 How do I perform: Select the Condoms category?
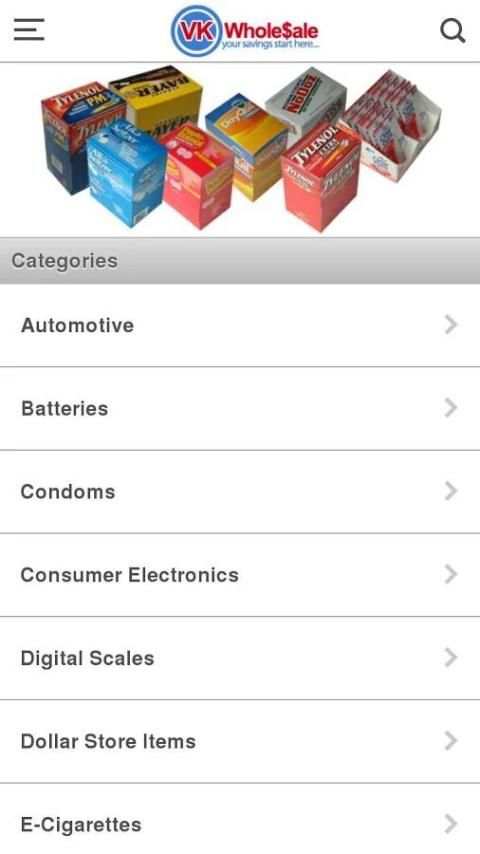pyautogui.click(x=240, y=492)
